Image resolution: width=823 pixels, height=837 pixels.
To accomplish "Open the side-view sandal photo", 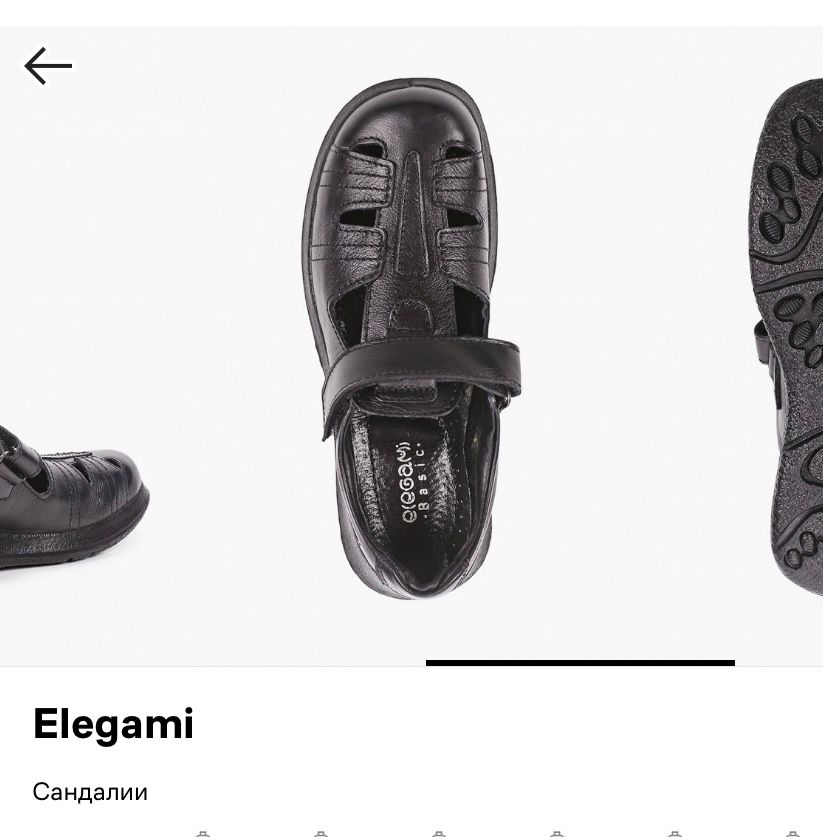I will pos(70,500).
